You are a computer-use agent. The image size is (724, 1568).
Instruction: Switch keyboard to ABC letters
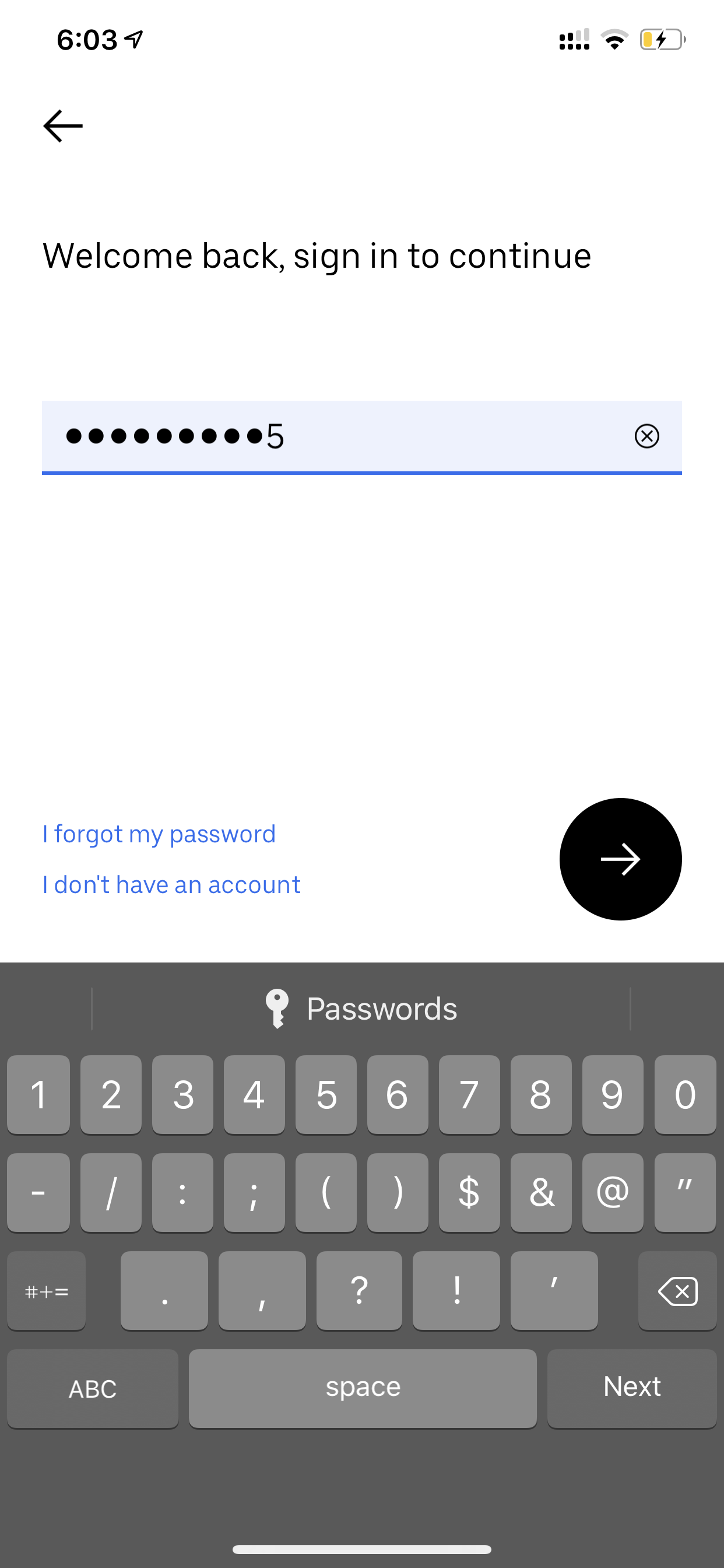pos(93,1387)
